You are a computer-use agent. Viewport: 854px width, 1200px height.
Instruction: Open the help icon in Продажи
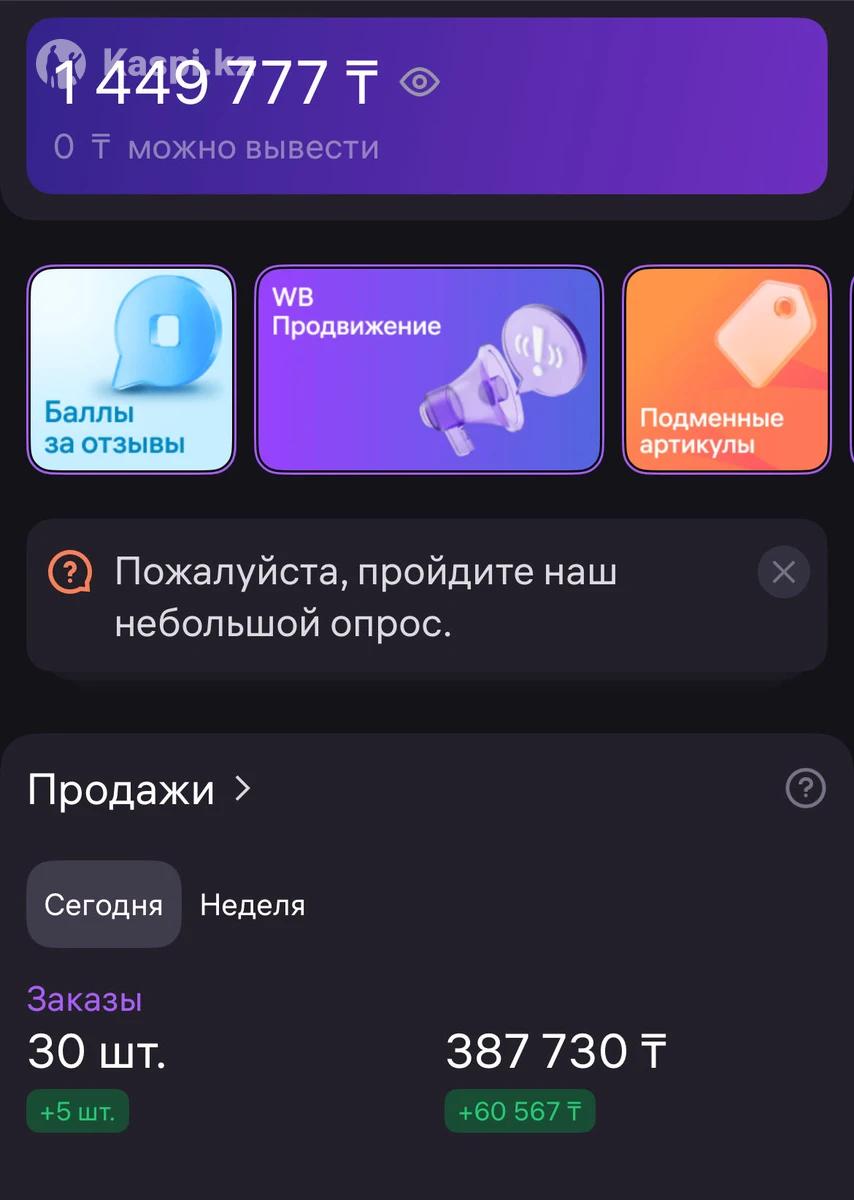[805, 790]
